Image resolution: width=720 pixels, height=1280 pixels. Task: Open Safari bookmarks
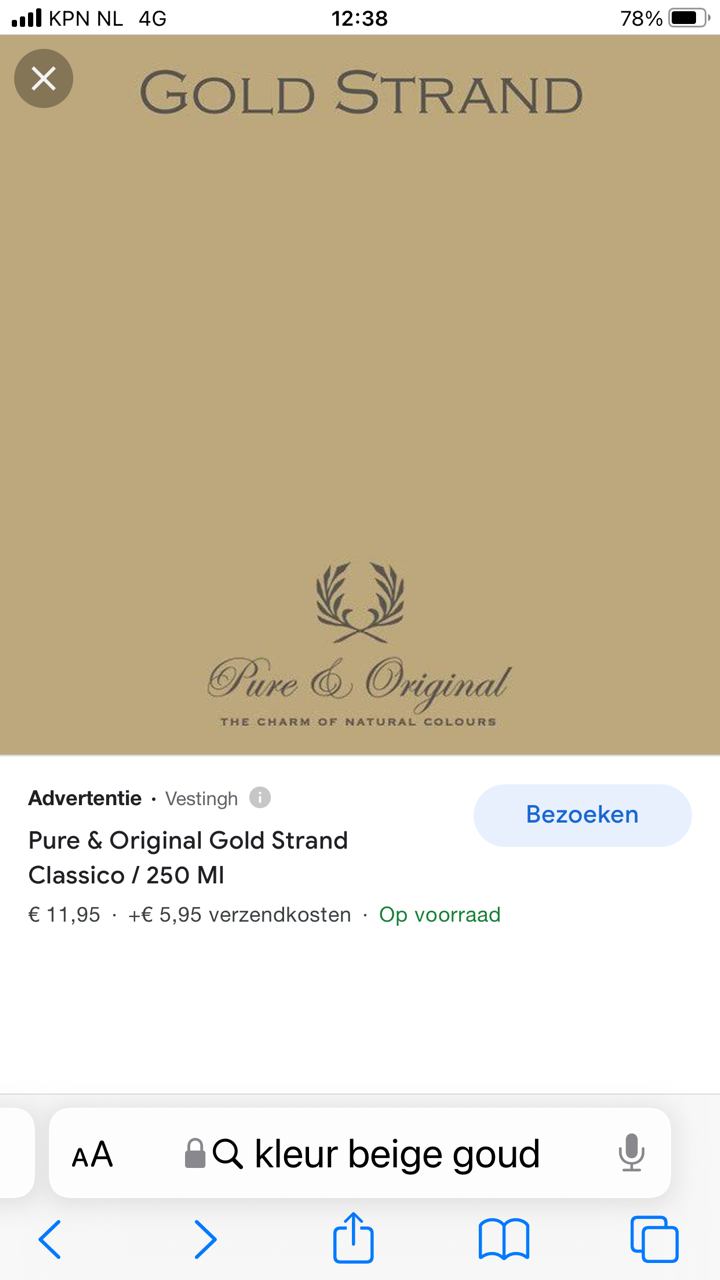click(x=504, y=1240)
